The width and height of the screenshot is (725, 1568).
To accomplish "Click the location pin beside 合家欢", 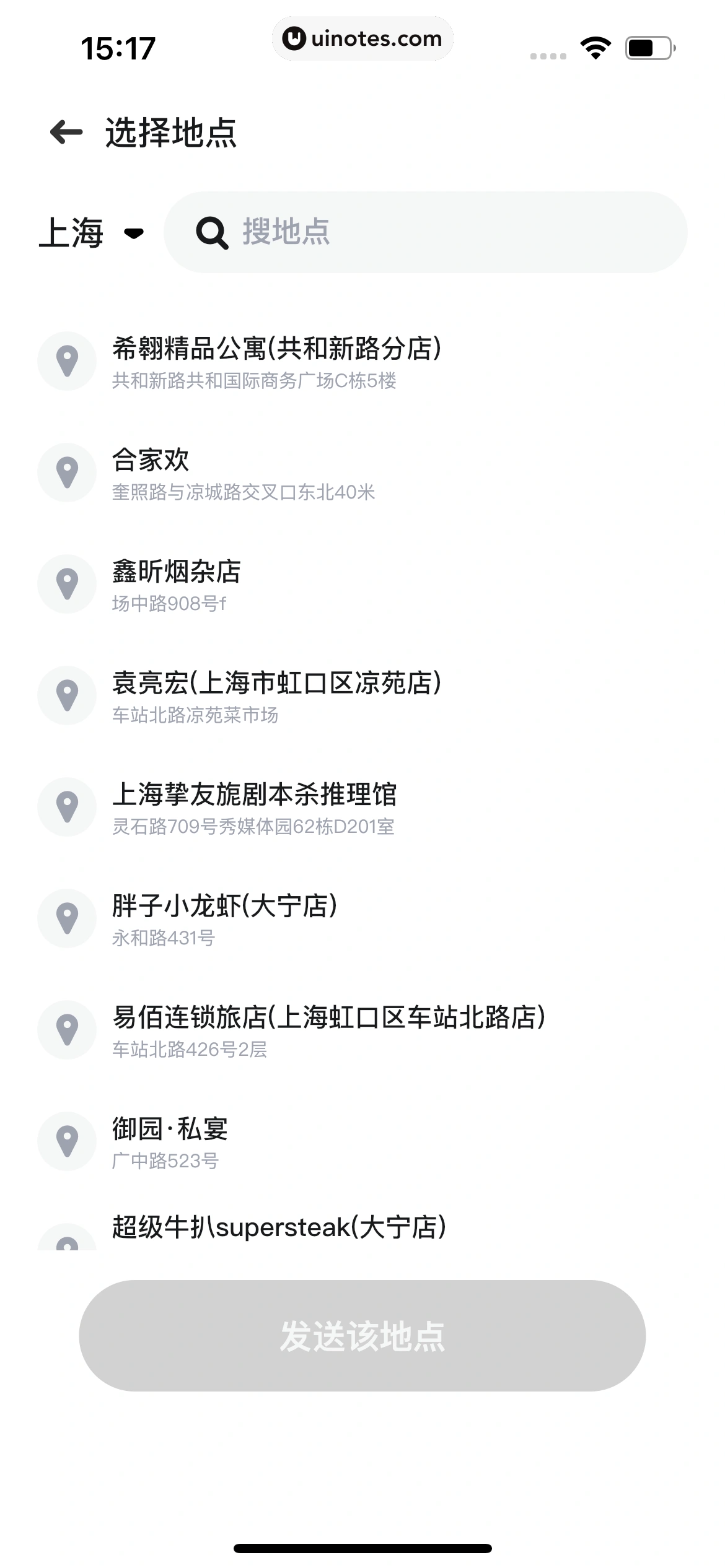I will click(x=67, y=472).
